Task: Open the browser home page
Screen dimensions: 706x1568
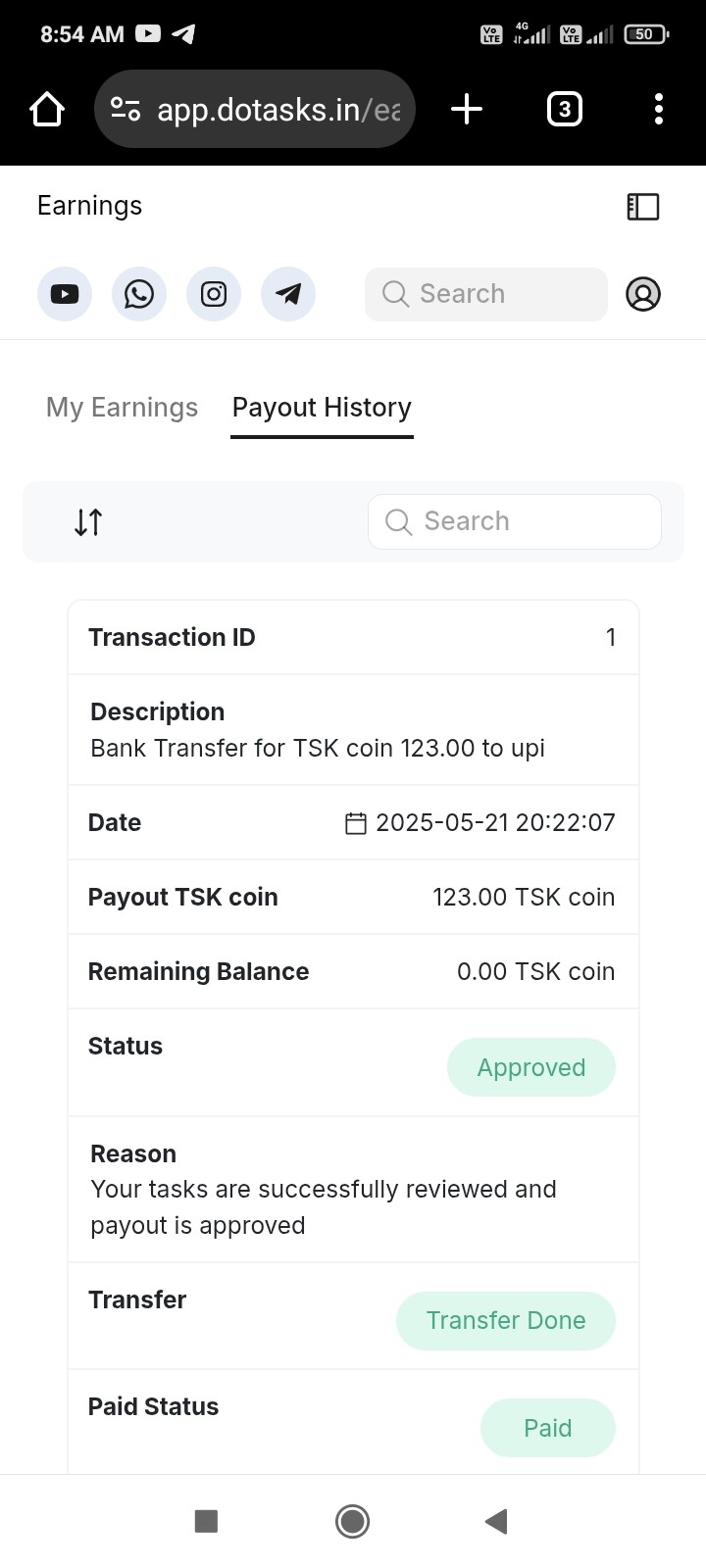Action: pyautogui.click(x=47, y=109)
